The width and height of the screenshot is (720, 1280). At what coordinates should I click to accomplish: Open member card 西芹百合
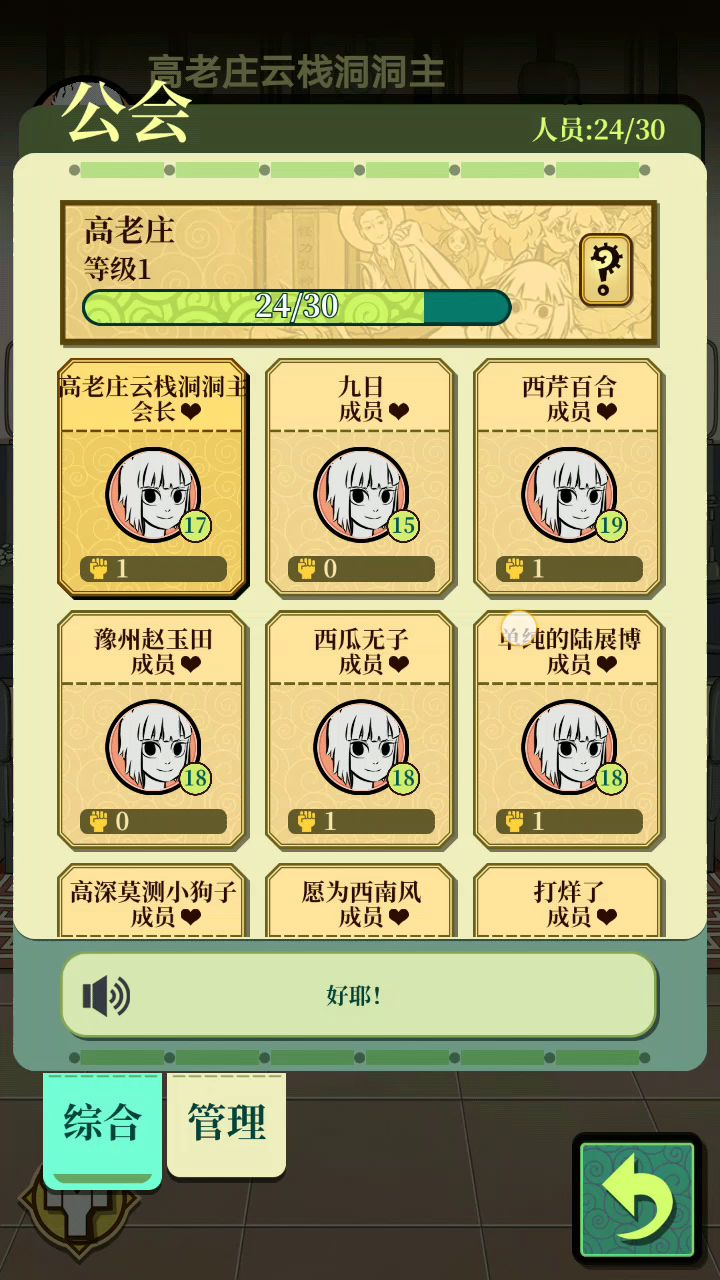[x=568, y=478]
